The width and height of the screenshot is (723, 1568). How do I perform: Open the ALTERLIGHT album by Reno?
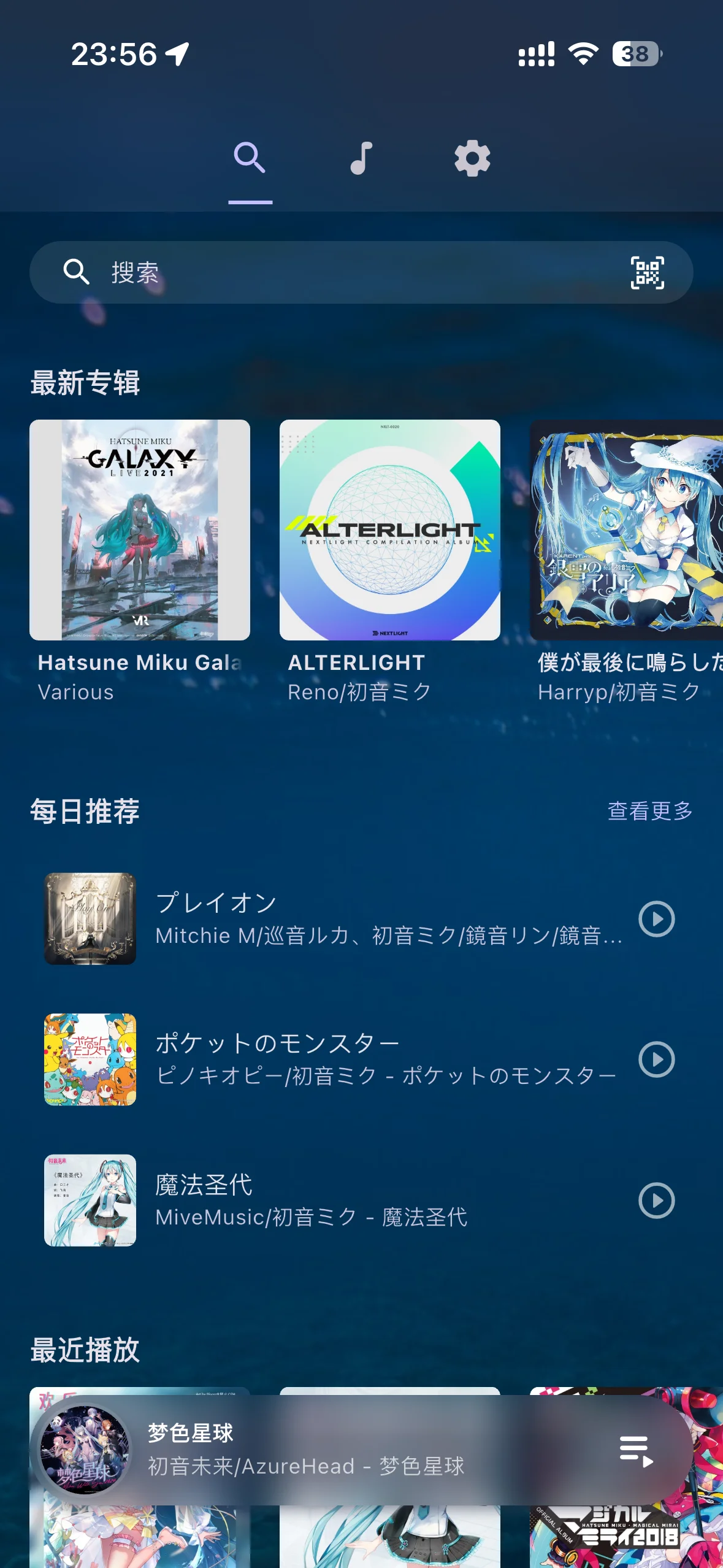pos(389,530)
